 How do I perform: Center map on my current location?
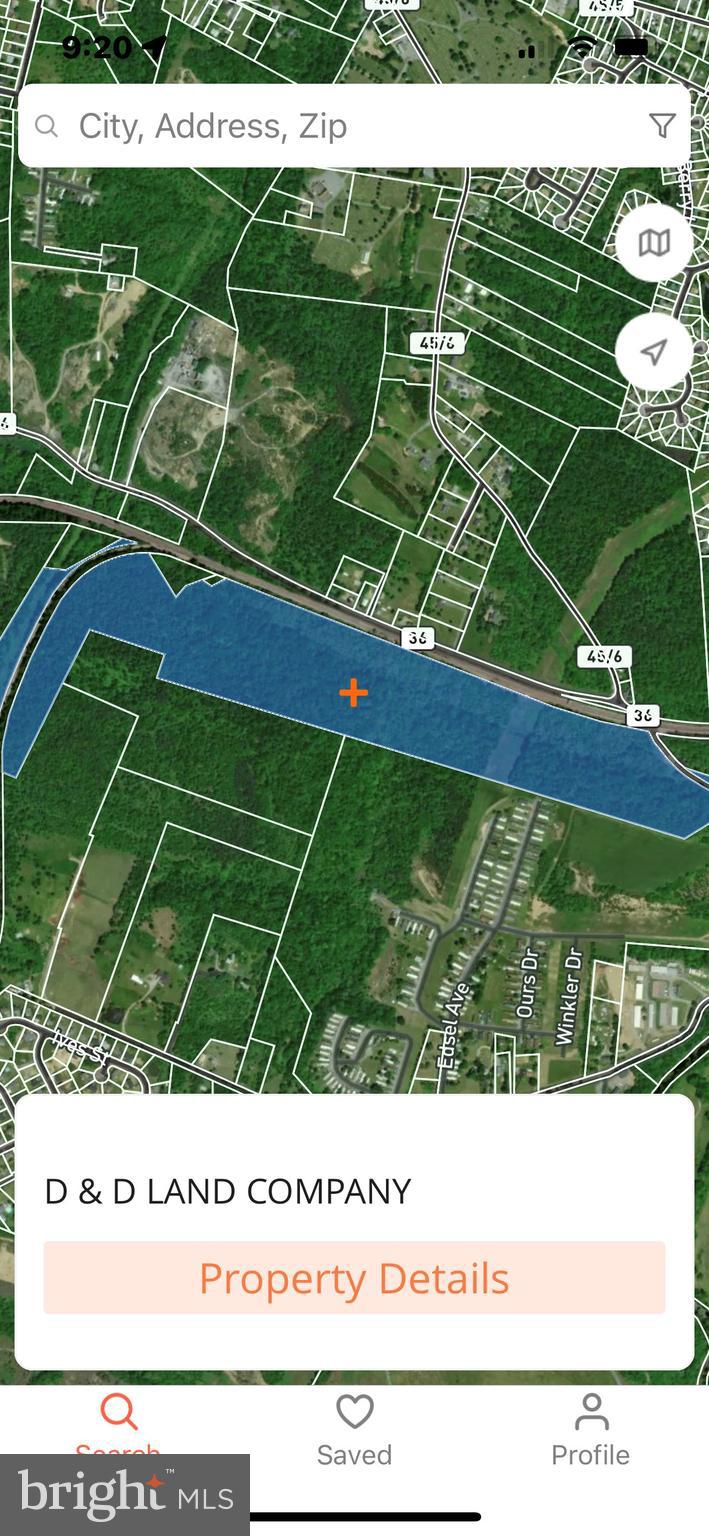[654, 352]
